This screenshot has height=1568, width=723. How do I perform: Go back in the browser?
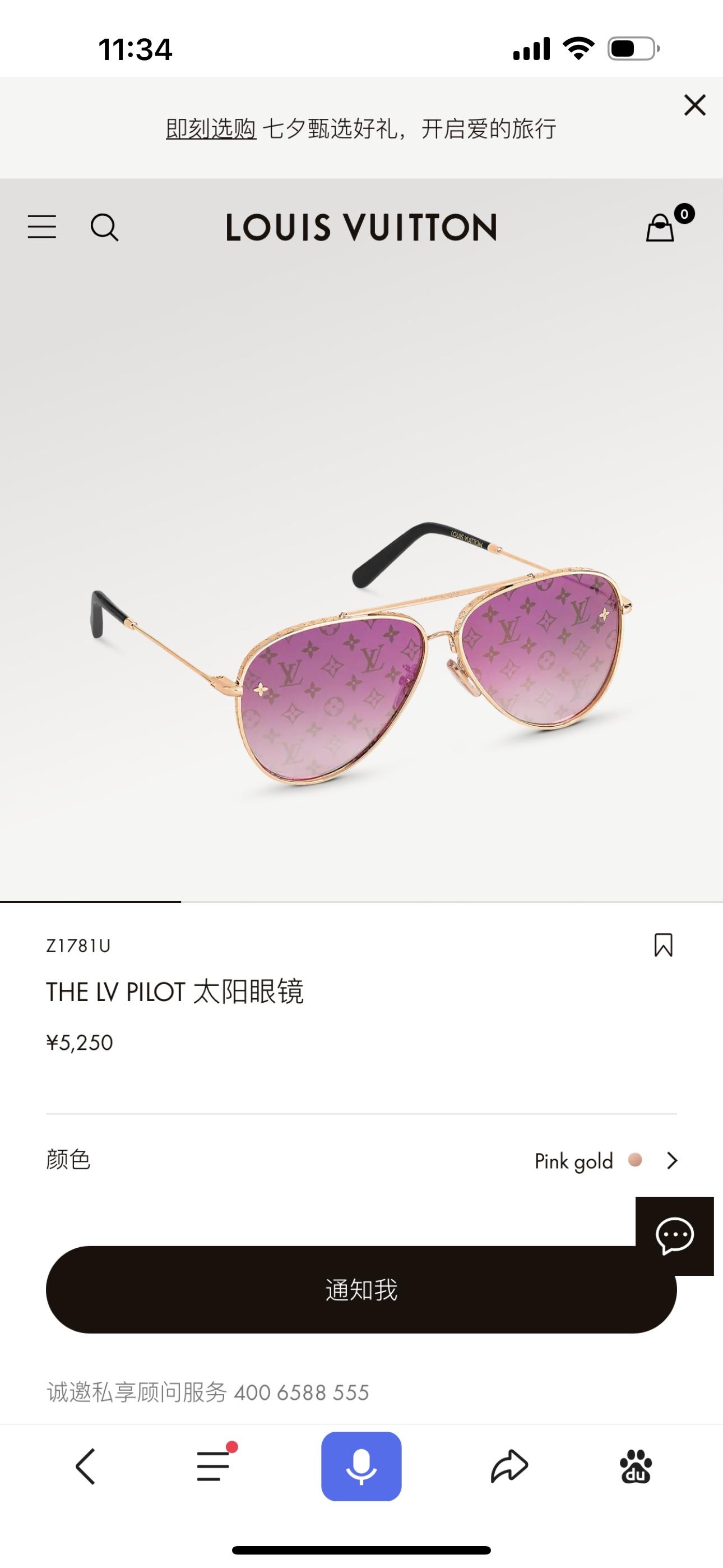(x=85, y=1466)
